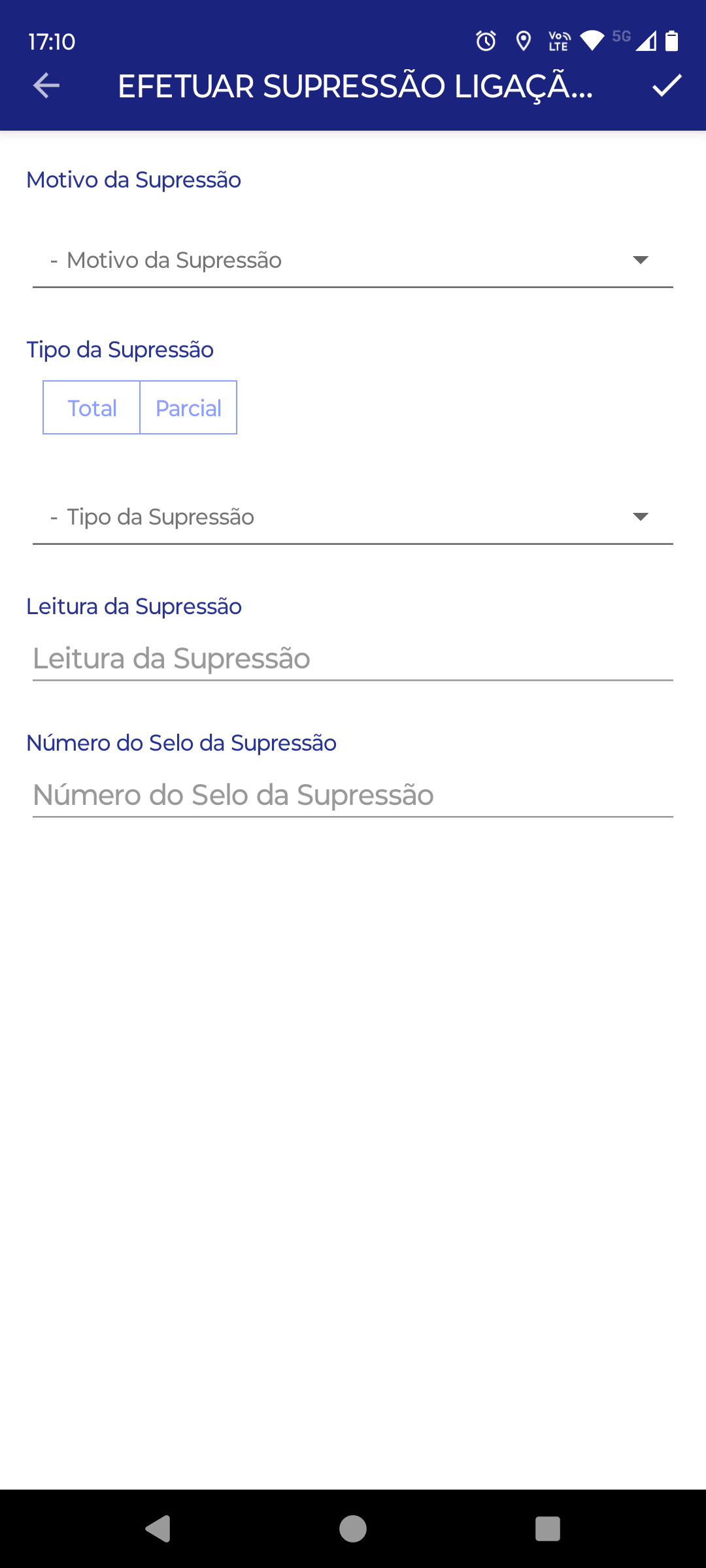Select the Total suppression type

[x=92, y=407]
